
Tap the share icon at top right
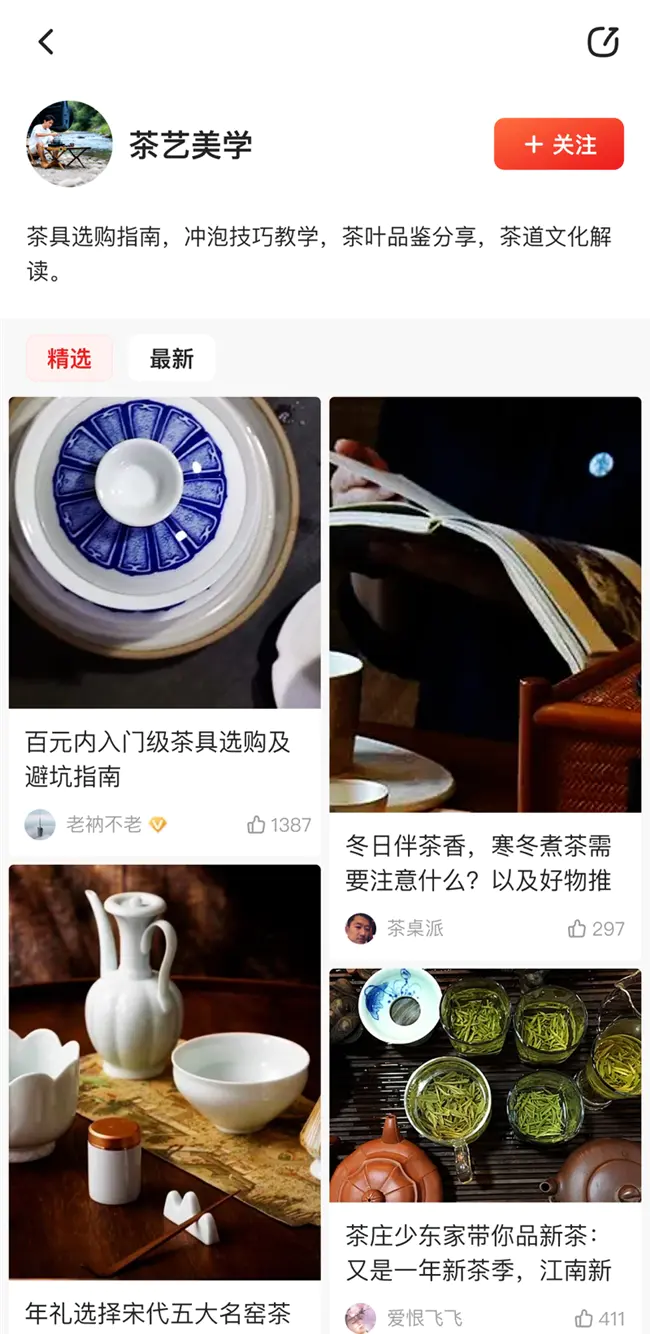(602, 42)
